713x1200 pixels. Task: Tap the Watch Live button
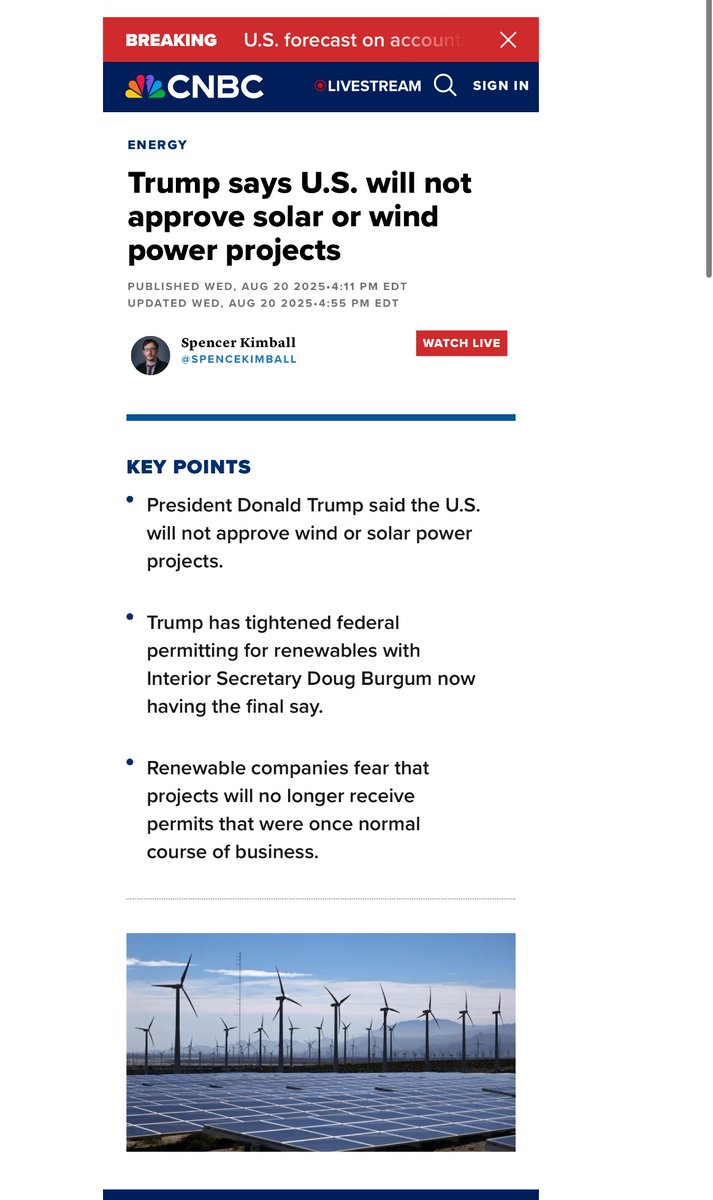point(461,343)
